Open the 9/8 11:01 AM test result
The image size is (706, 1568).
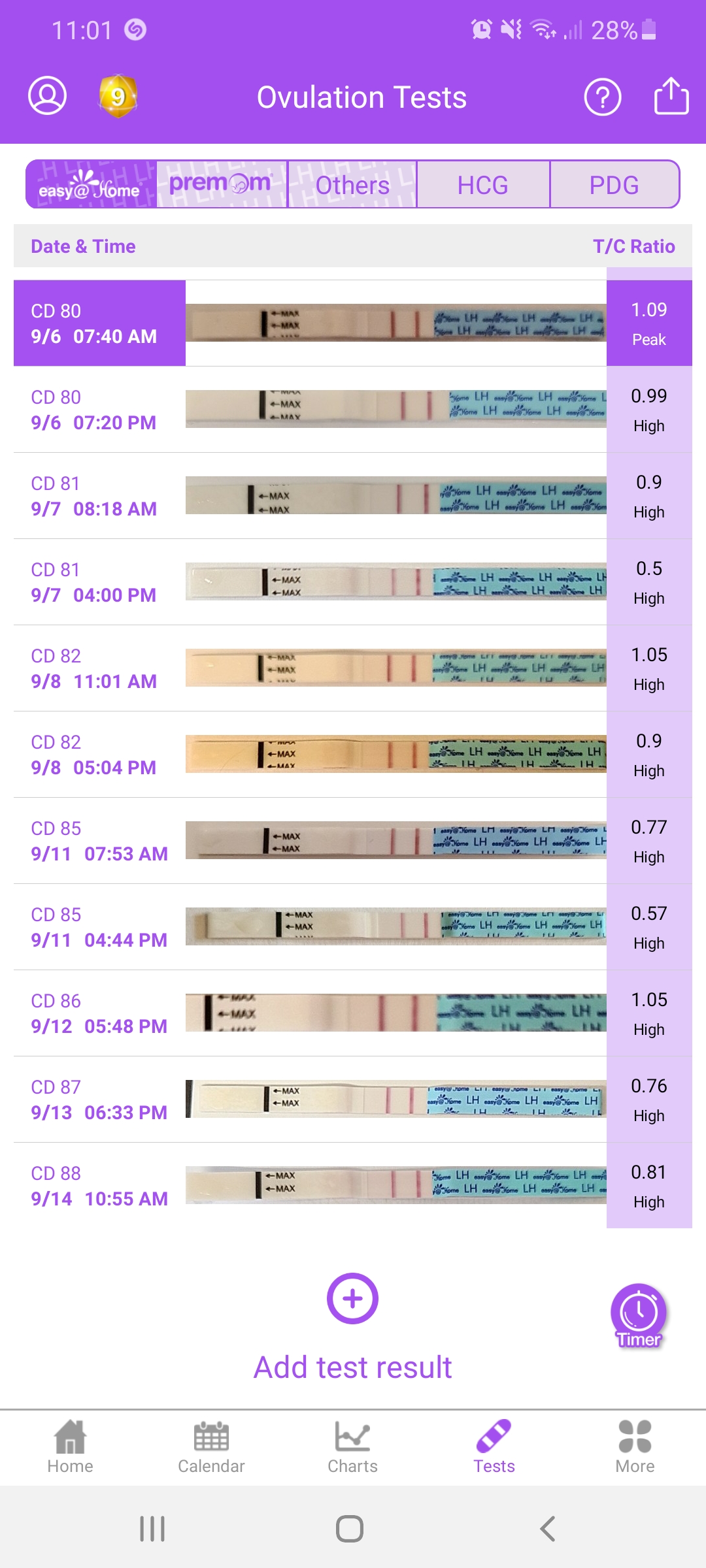(x=353, y=668)
